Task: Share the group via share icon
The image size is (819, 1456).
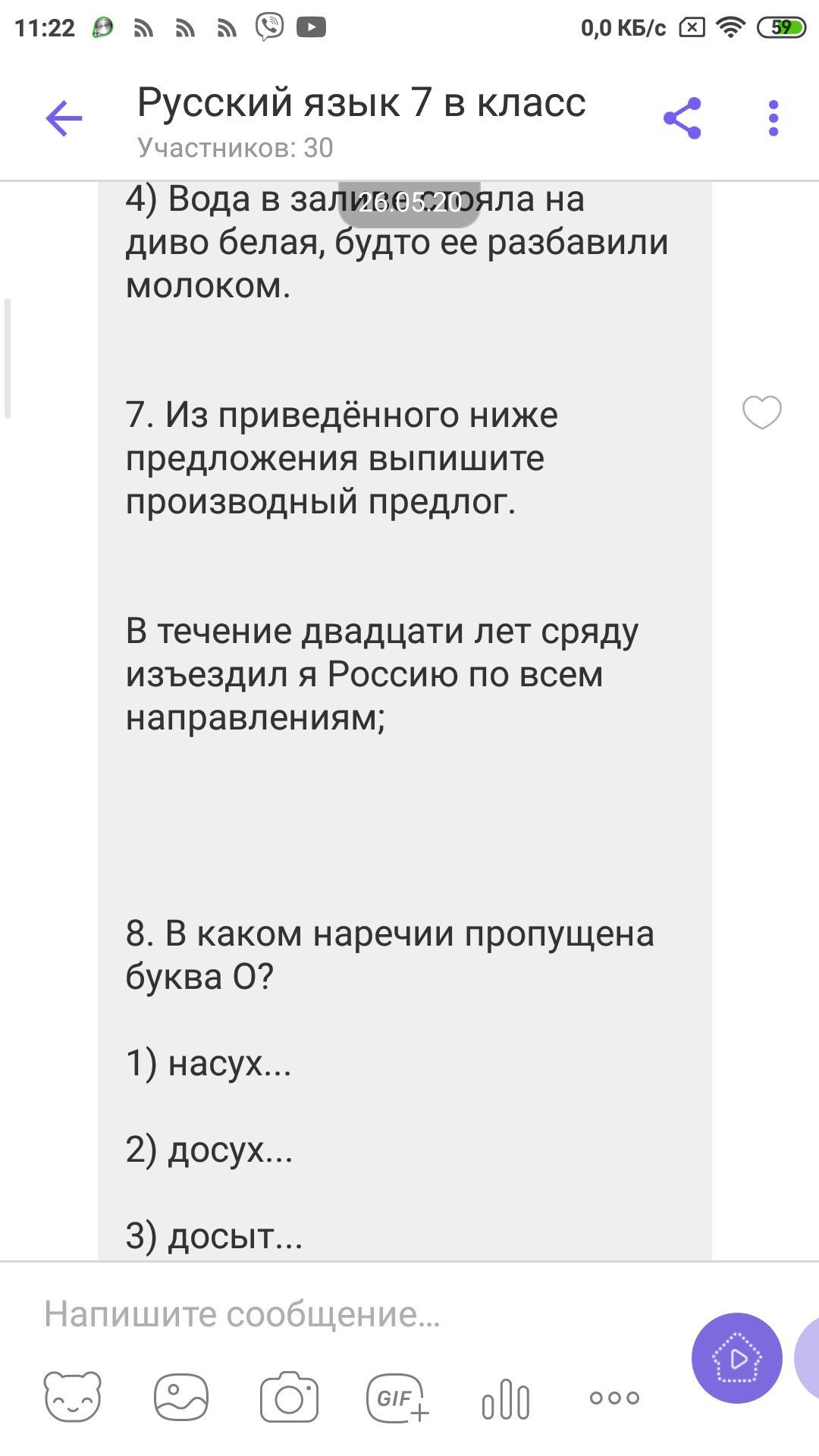Action: [682, 118]
